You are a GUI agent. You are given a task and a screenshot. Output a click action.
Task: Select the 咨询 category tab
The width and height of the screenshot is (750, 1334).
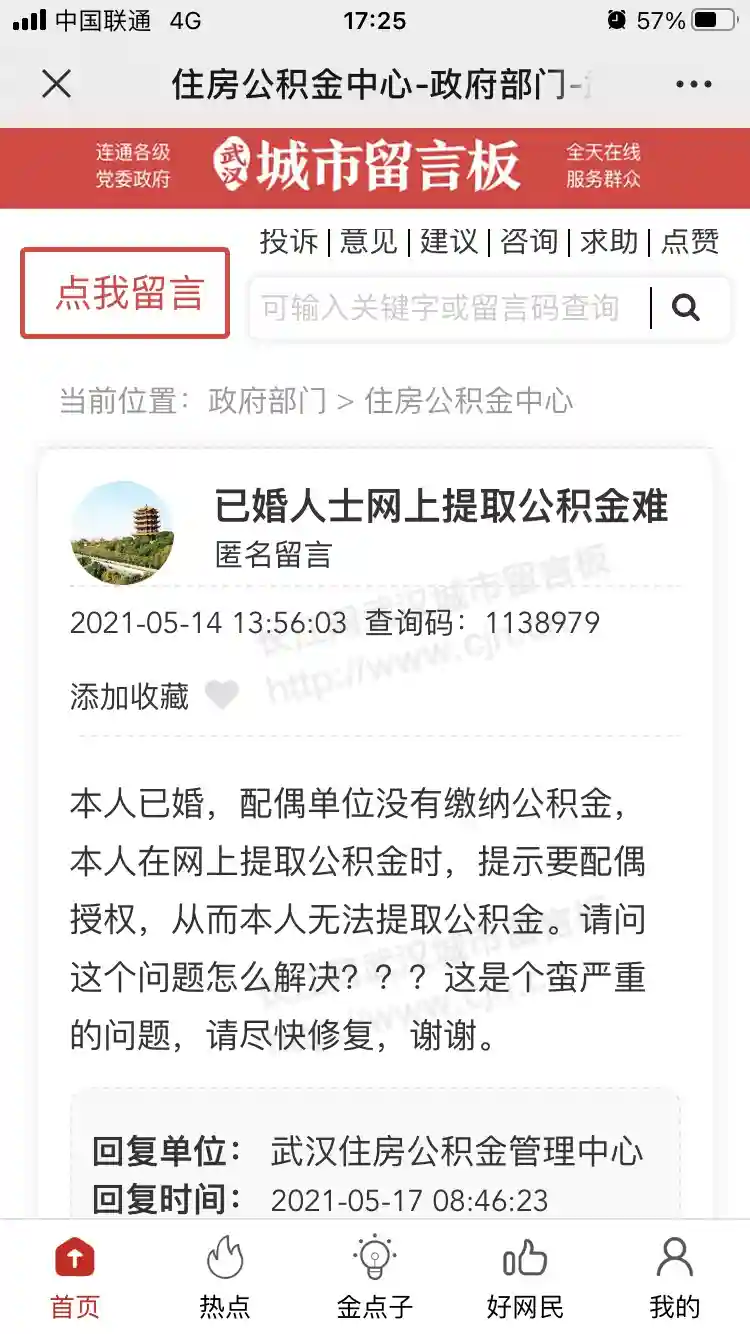528,242
